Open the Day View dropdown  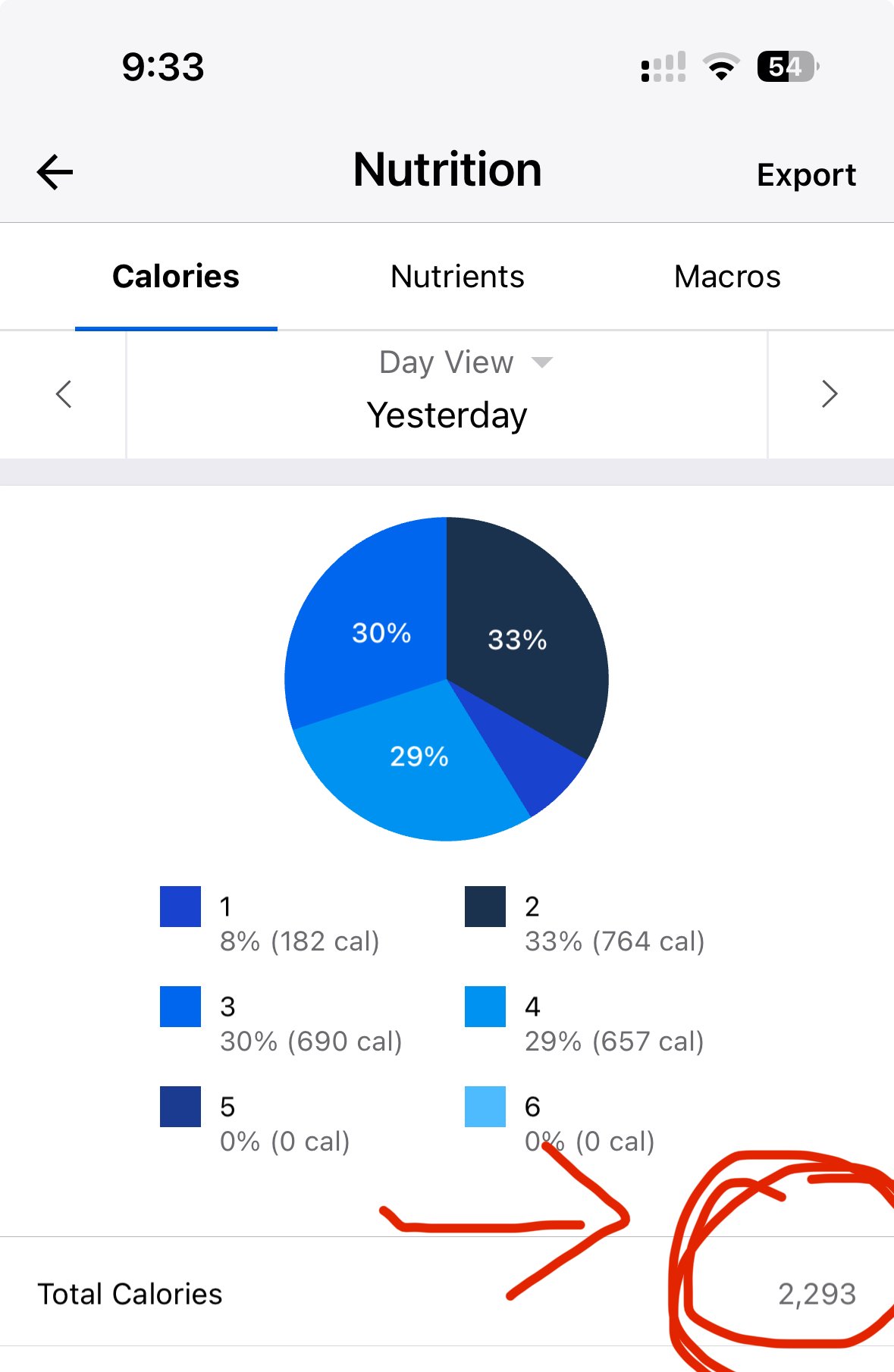pos(466,362)
